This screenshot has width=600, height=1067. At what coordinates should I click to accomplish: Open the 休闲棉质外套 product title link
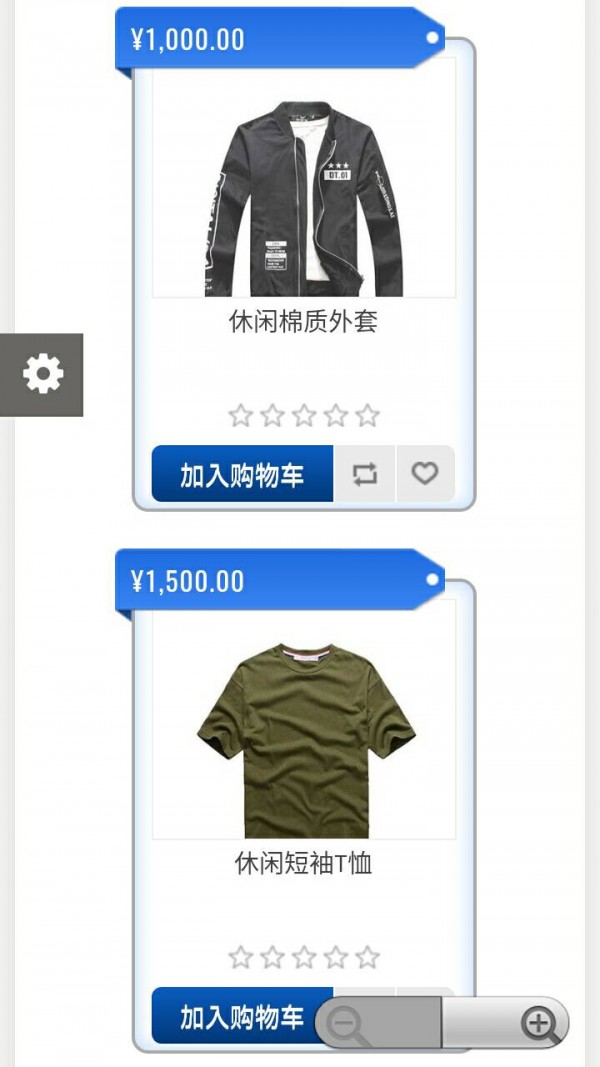point(303,323)
